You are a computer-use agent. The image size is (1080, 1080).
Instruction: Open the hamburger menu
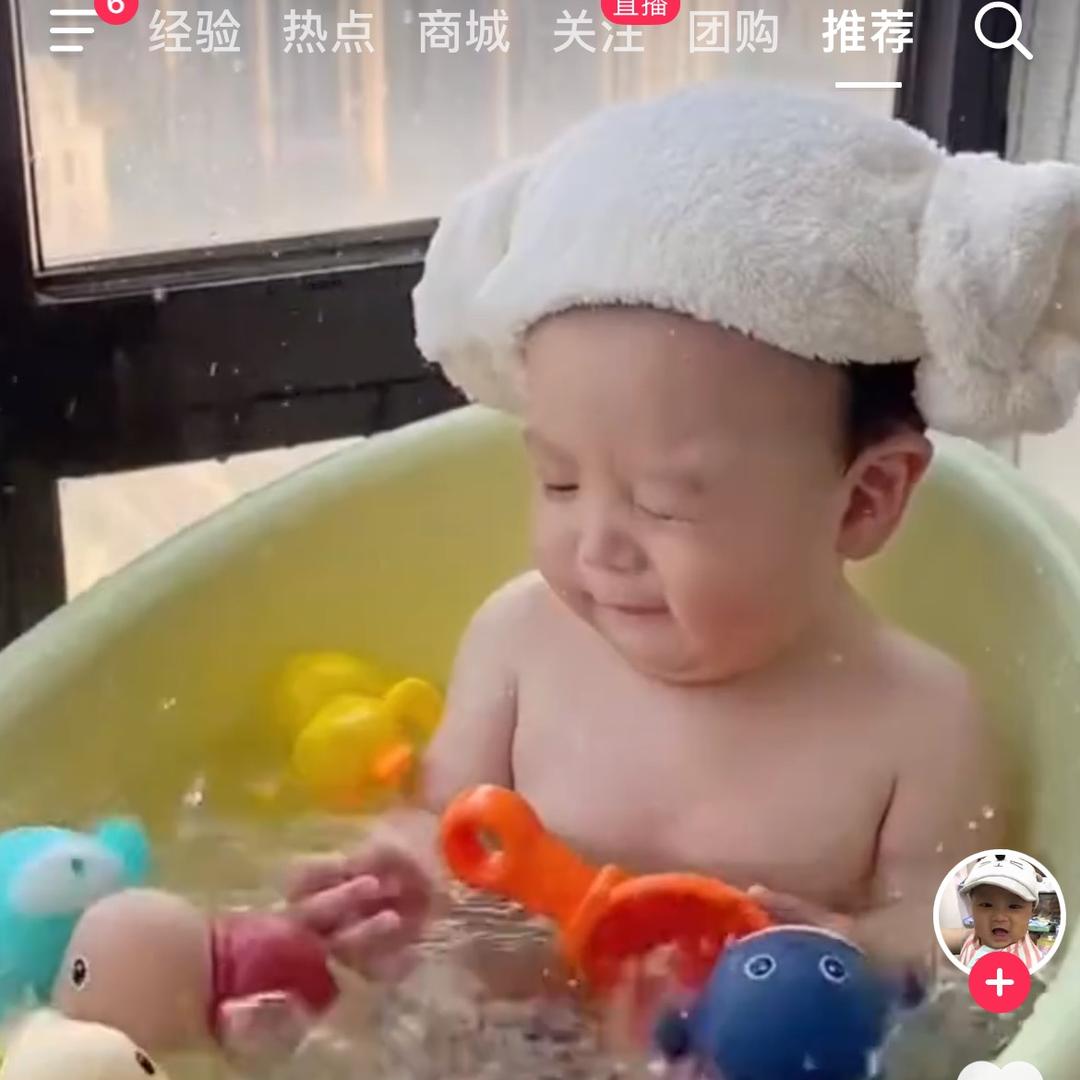click(72, 34)
